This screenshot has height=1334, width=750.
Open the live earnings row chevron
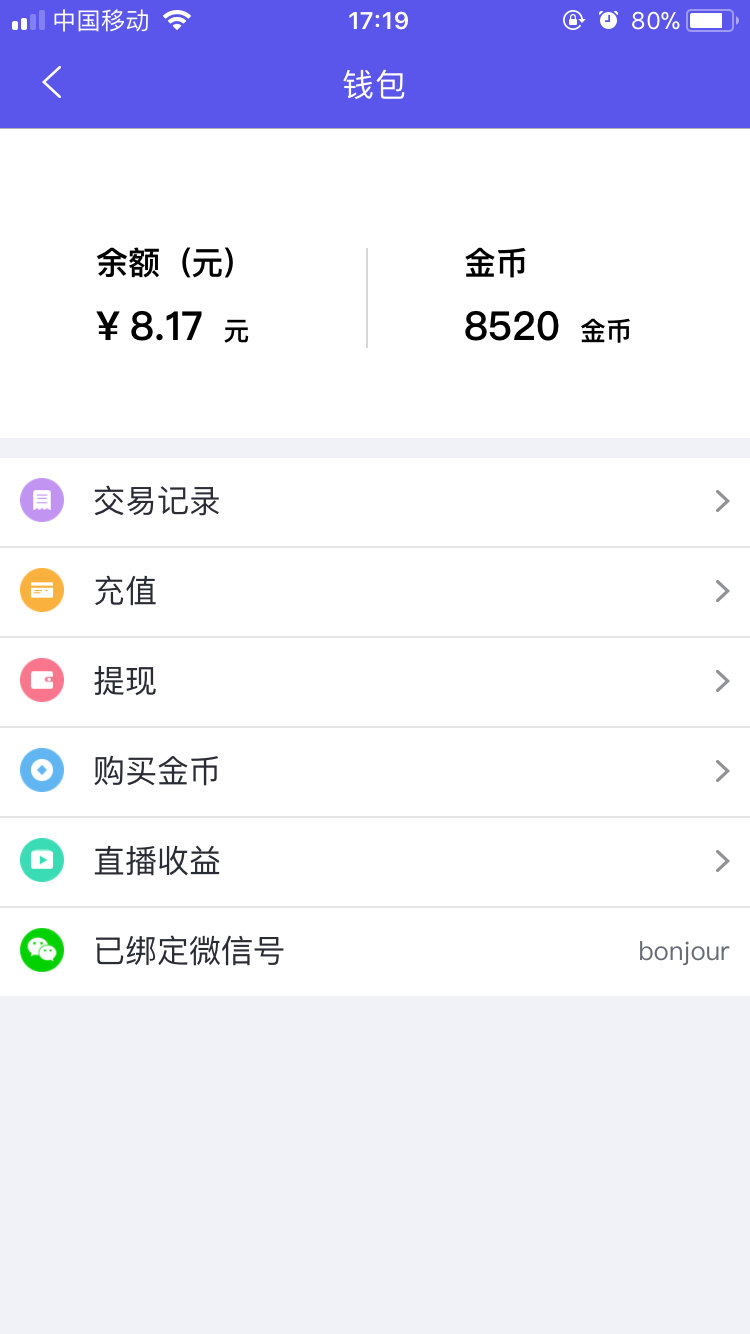click(x=722, y=861)
